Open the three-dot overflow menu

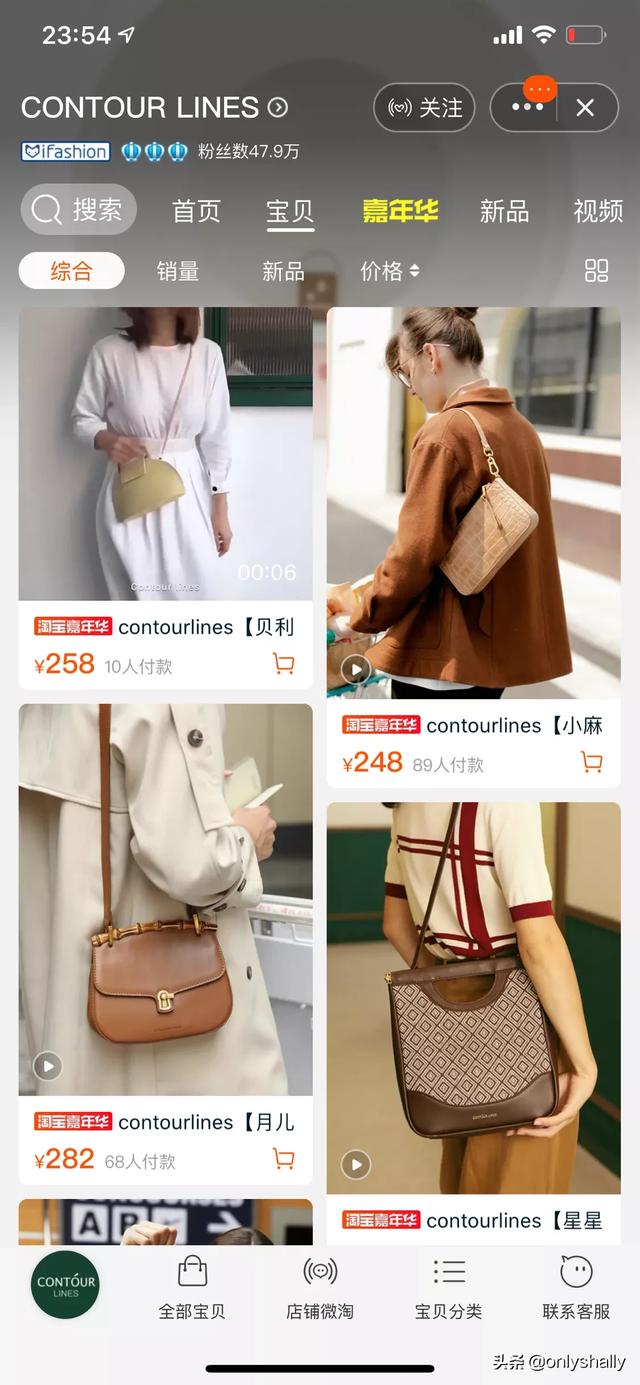527,108
